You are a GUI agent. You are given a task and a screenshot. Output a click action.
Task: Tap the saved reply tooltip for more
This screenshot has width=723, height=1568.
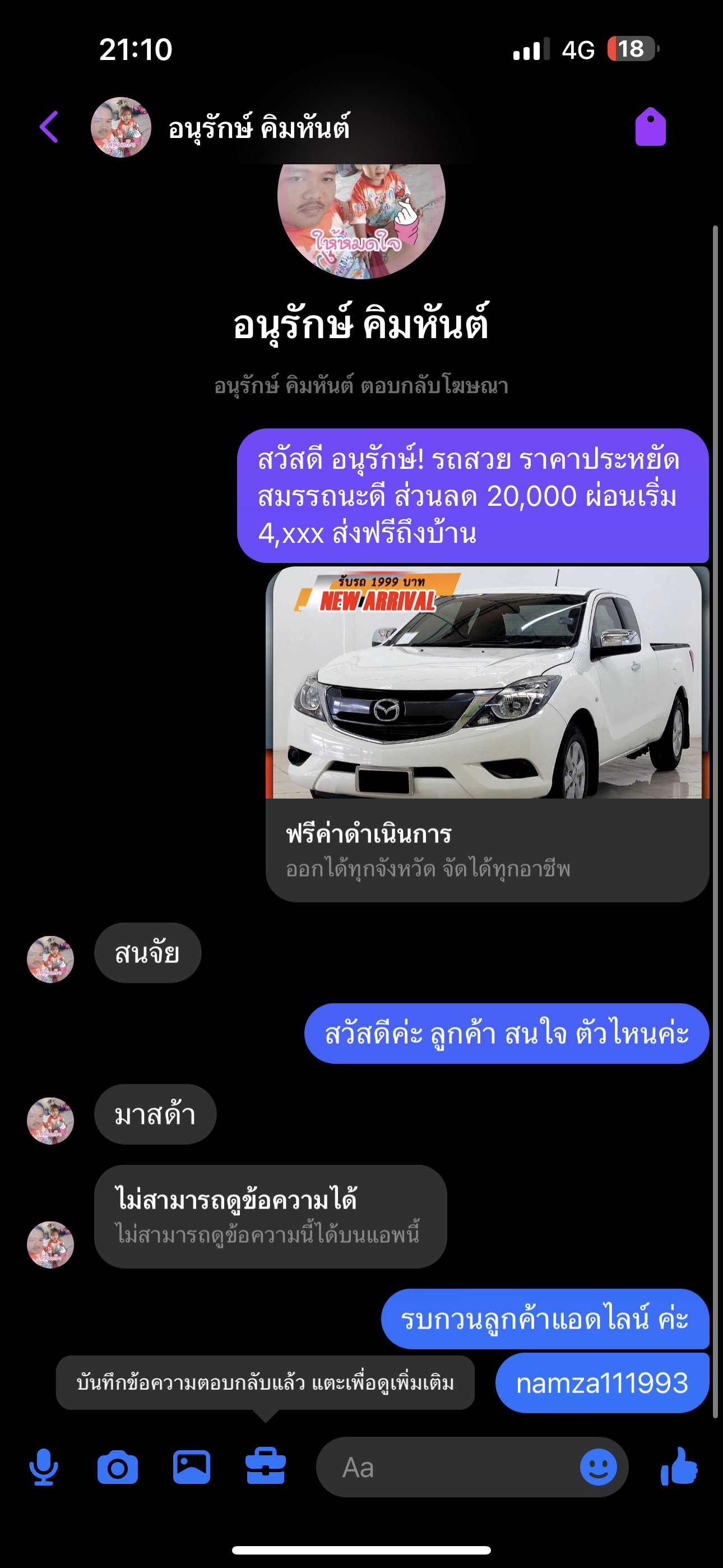tap(265, 1382)
